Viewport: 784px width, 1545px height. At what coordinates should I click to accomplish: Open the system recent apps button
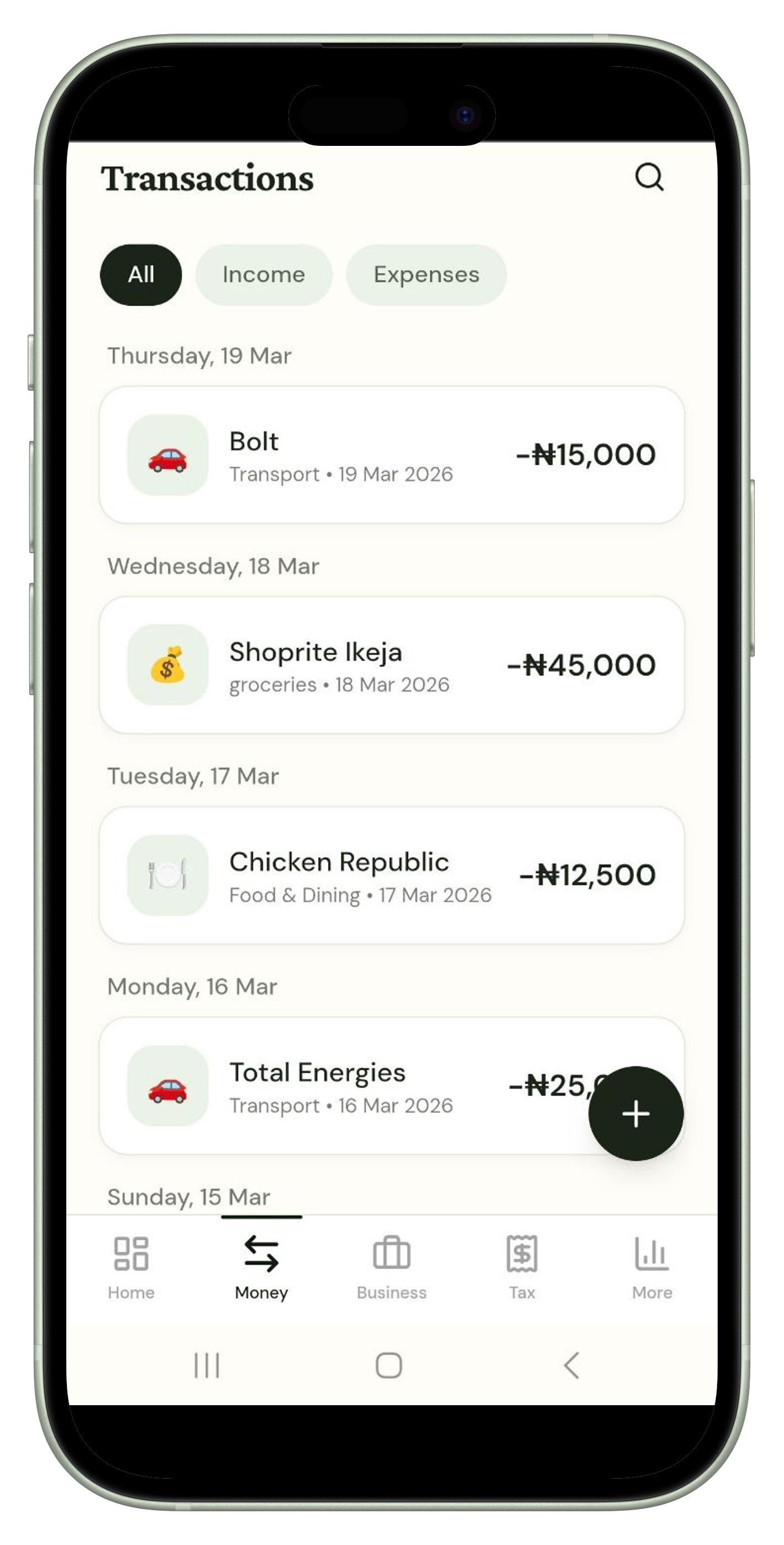click(207, 1365)
